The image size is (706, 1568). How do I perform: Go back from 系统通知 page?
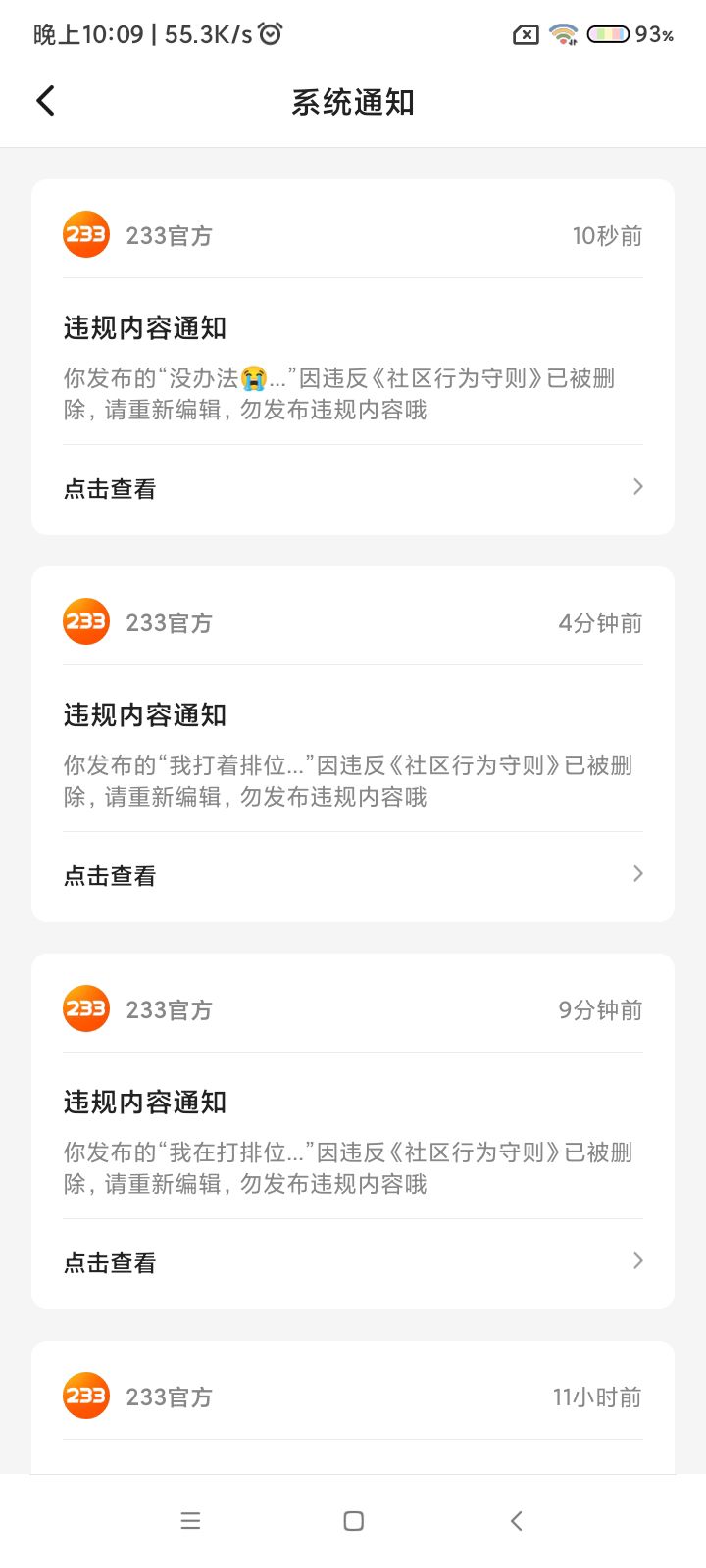pyautogui.click(x=45, y=101)
